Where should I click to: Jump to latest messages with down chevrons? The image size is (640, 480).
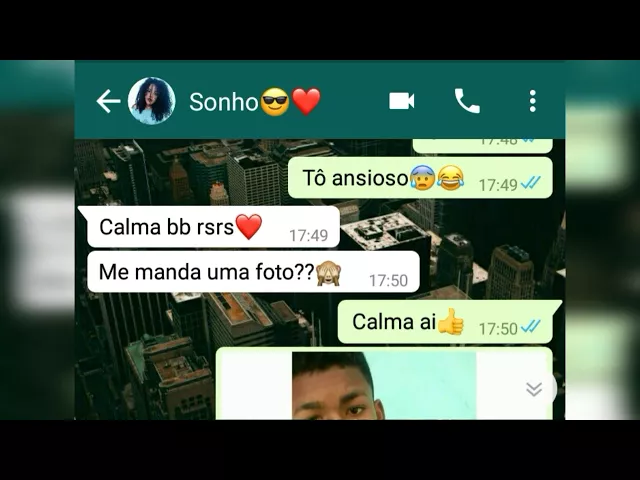[535, 389]
